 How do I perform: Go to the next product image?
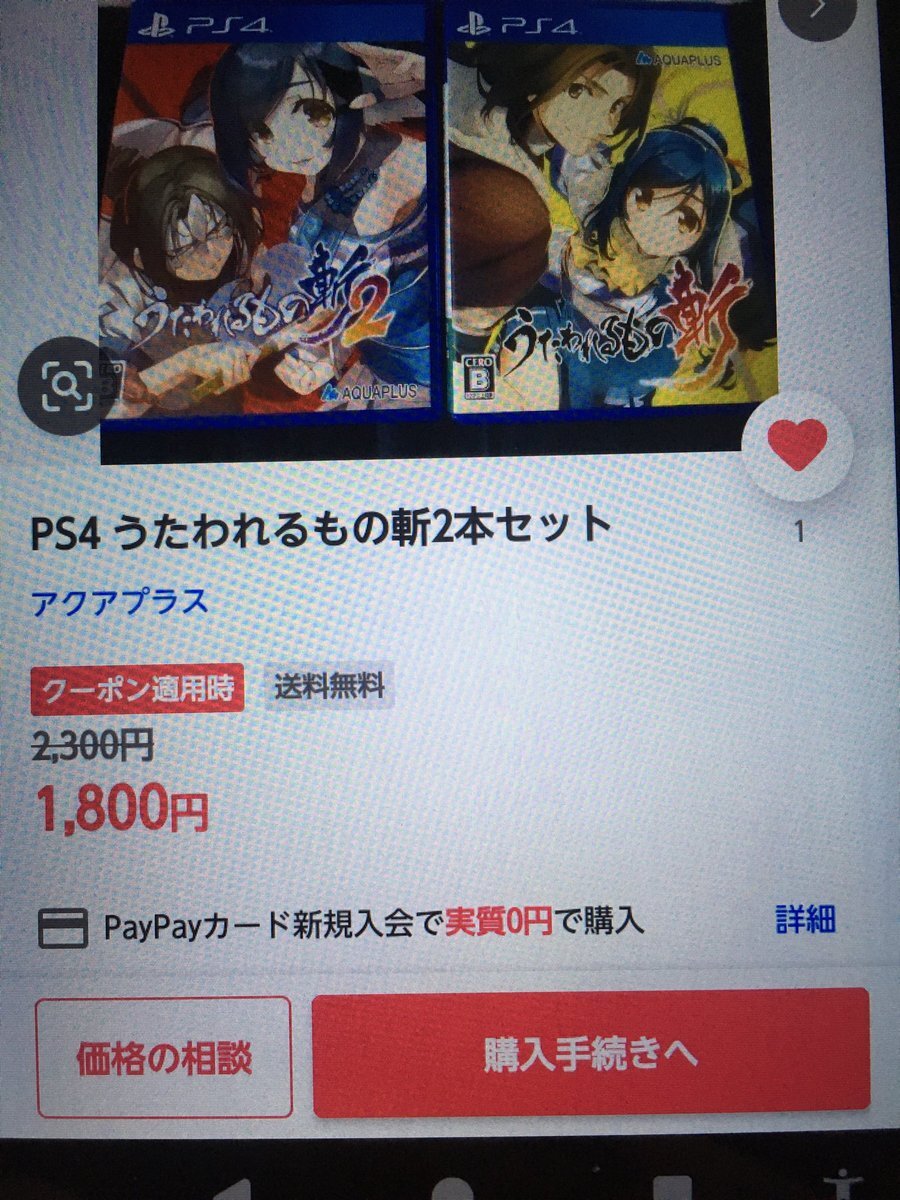point(818,10)
